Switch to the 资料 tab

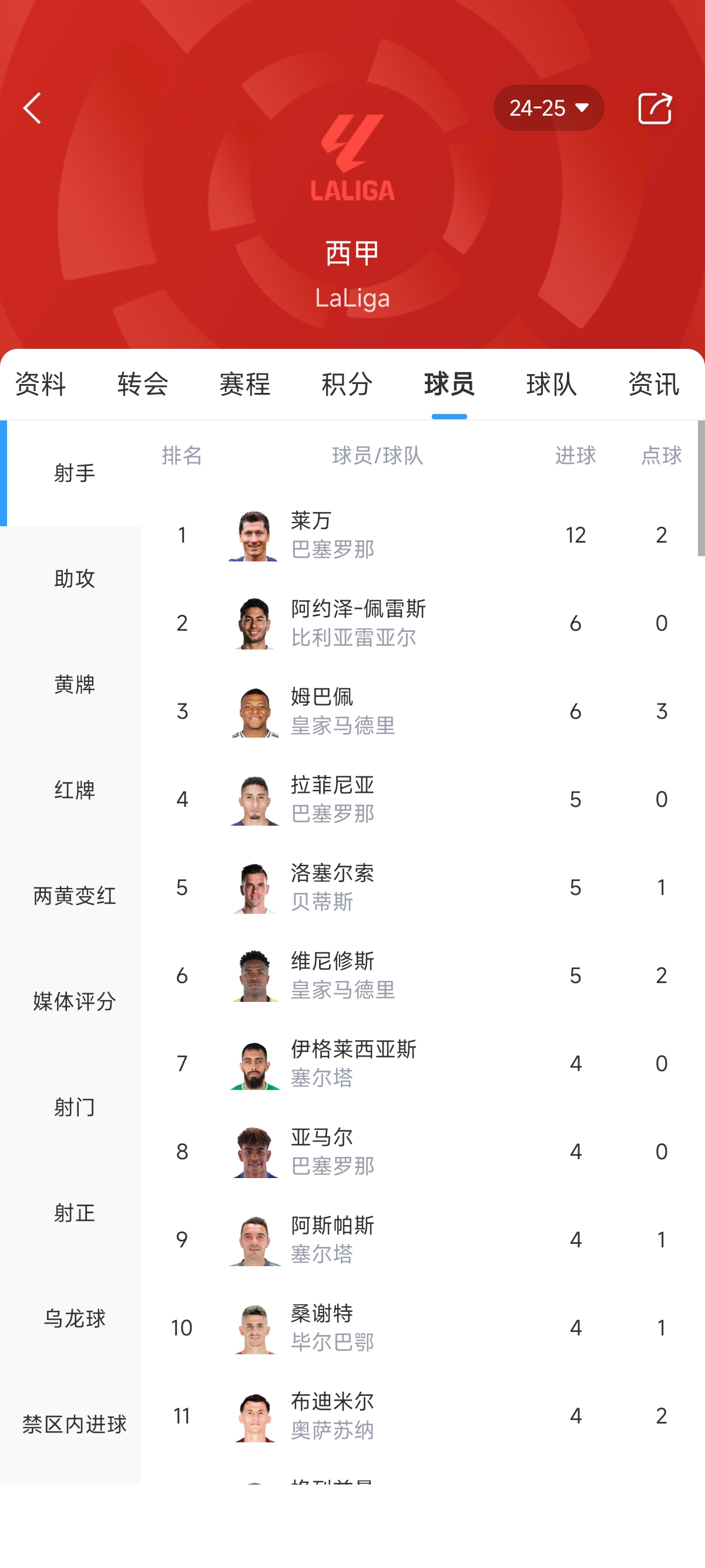[x=40, y=384]
